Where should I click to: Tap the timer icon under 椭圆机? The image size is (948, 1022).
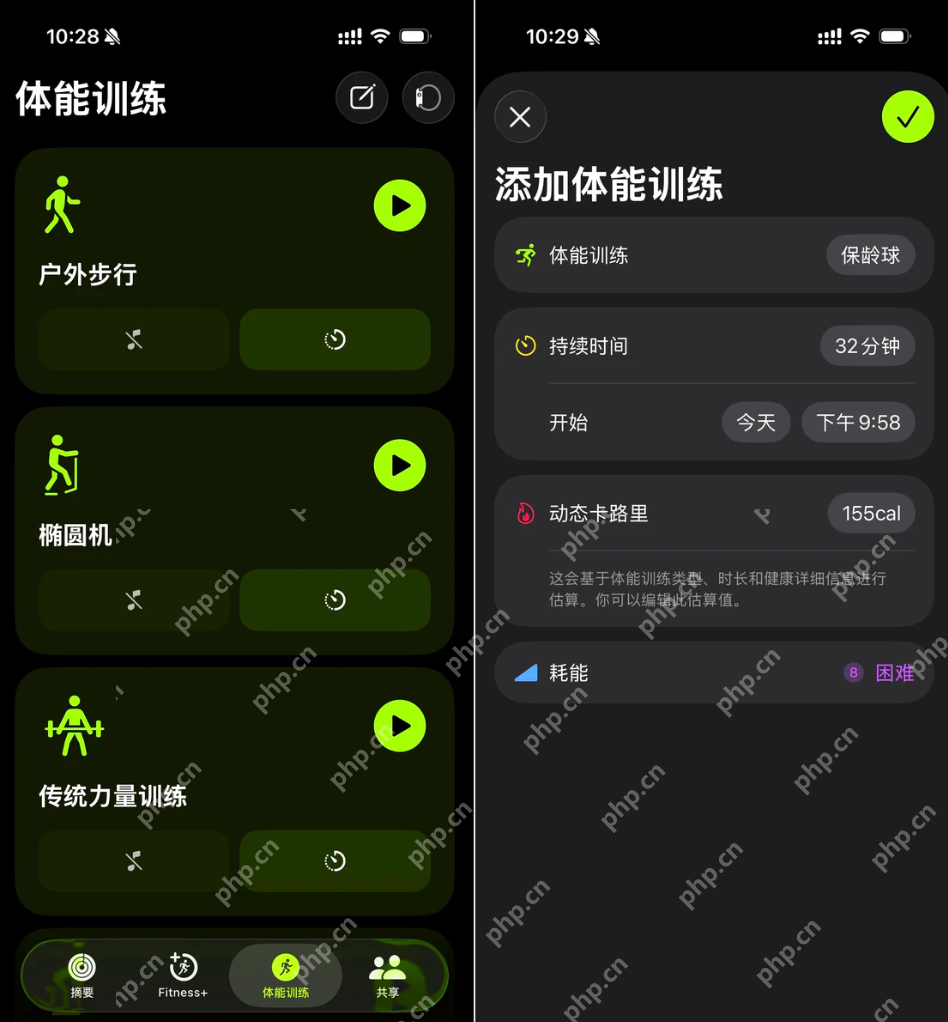pos(334,601)
